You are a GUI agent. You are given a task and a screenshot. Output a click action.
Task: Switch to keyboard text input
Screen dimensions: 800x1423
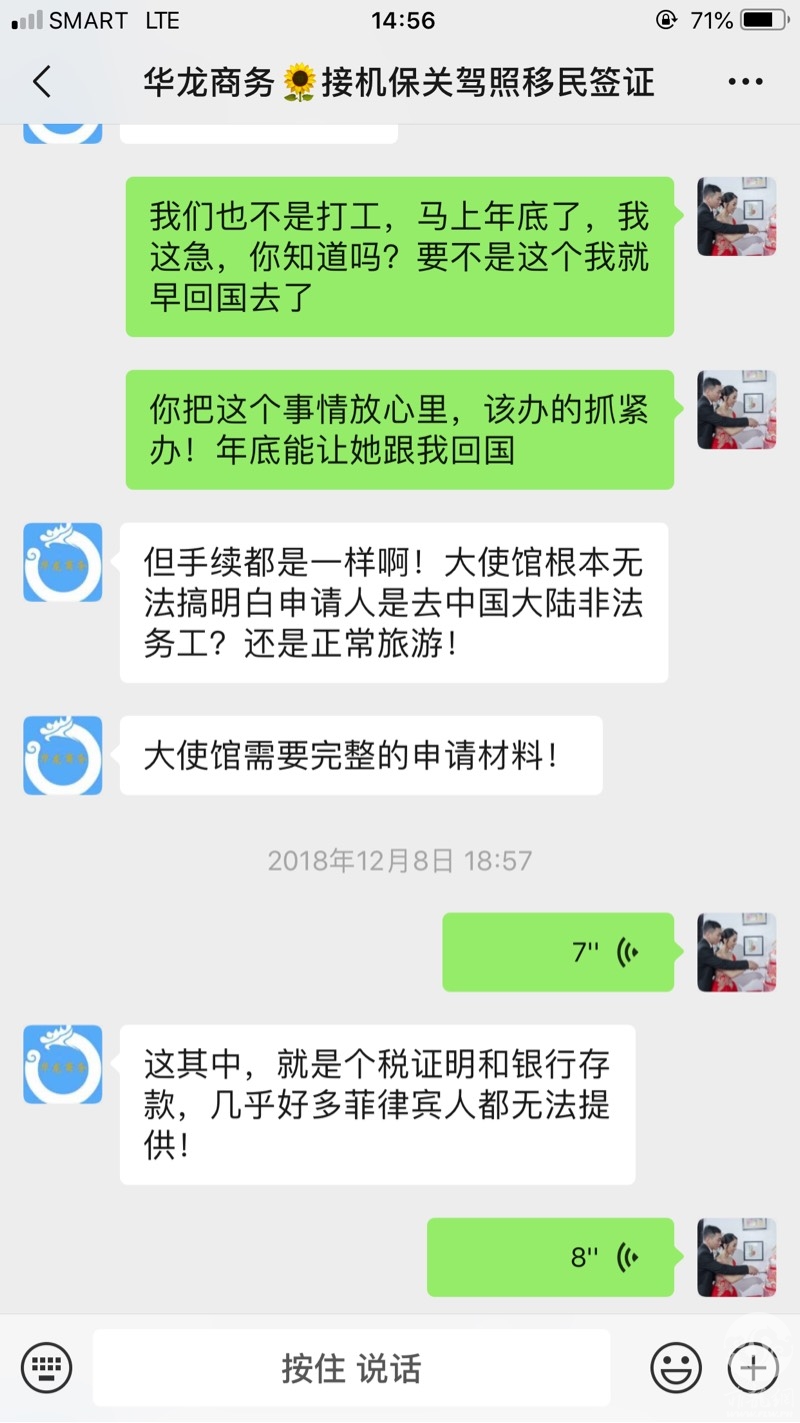tap(47, 1367)
